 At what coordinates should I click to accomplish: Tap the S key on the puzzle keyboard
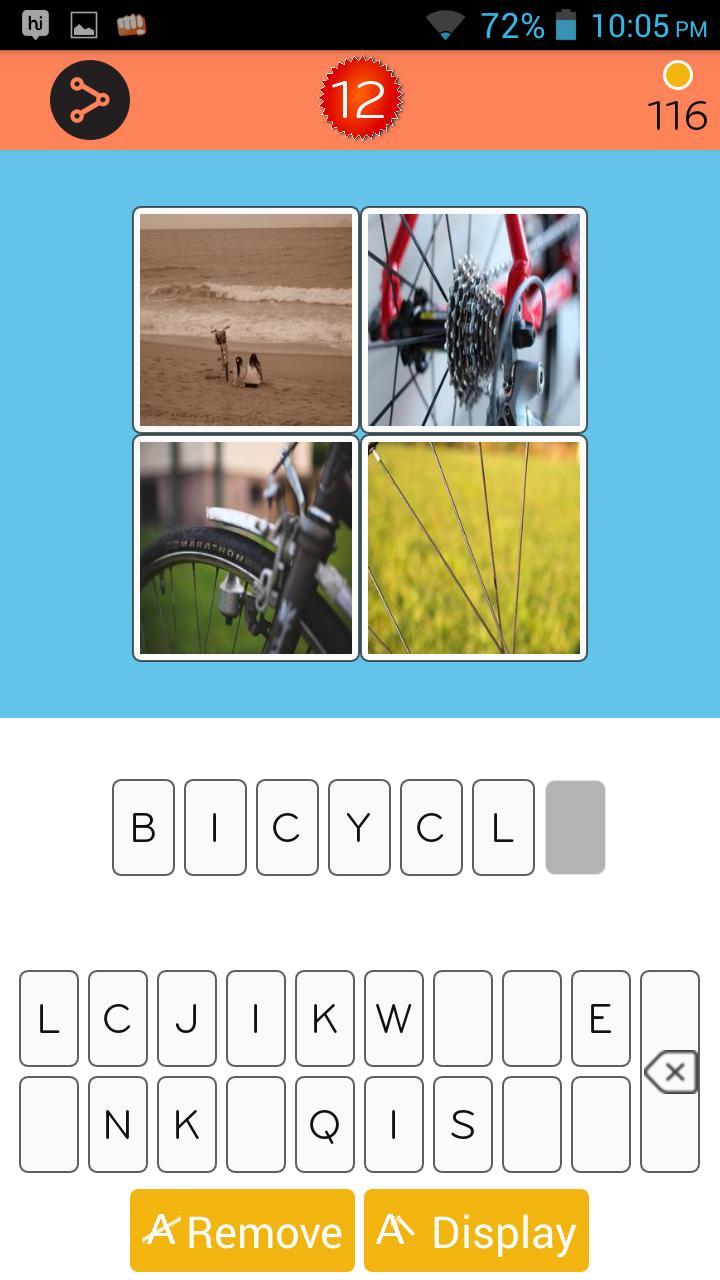[462, 1124]
